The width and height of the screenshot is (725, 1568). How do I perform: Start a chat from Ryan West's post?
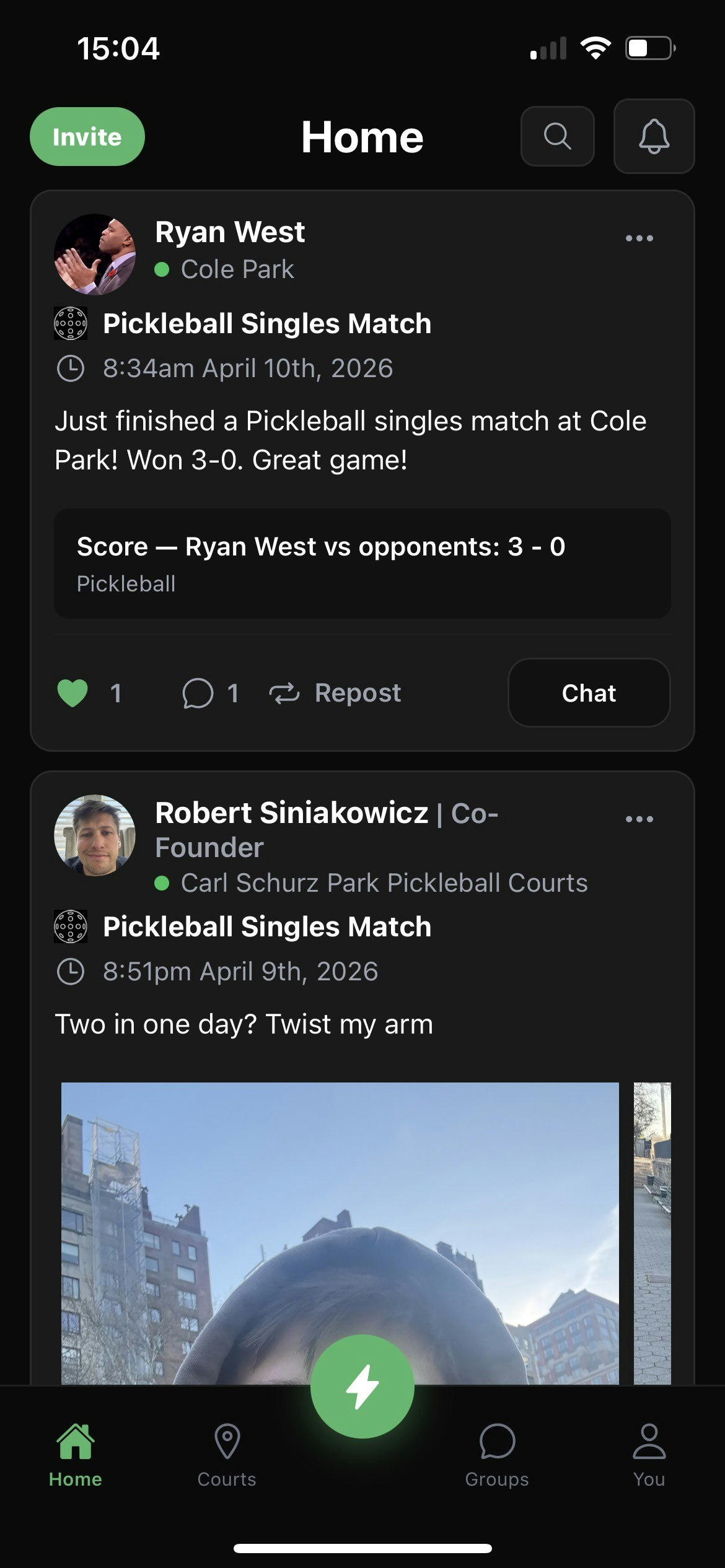coord(589,693)
